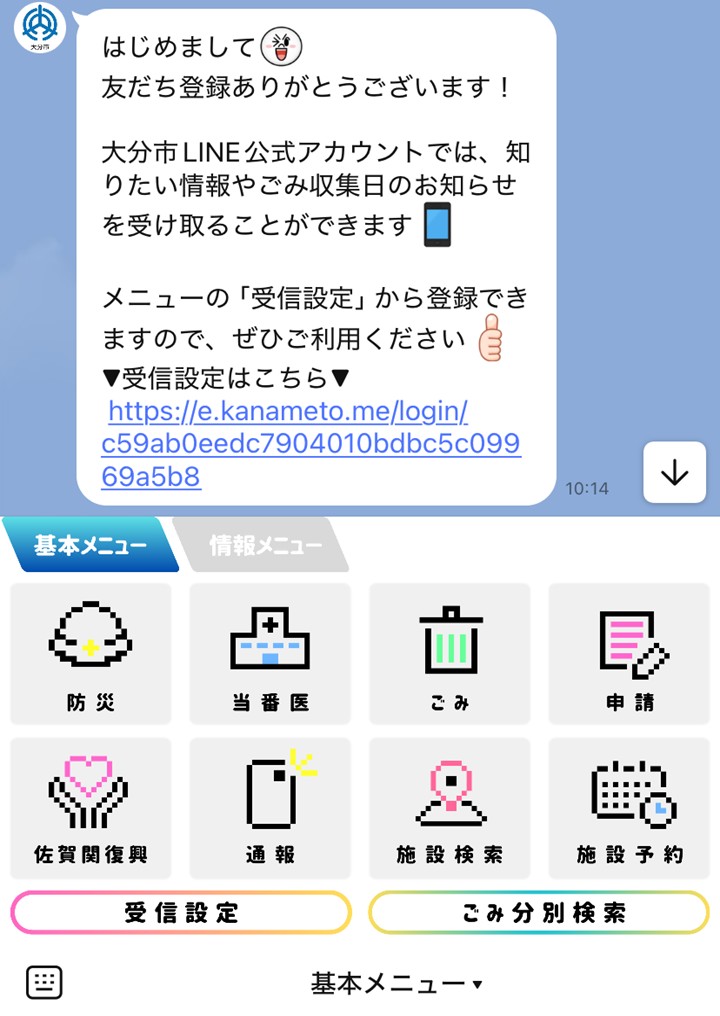Open the 施設検索 facility search icon
Image resolution: width=720 pixels, height=1016 pixels.
[x=450, y=805]
